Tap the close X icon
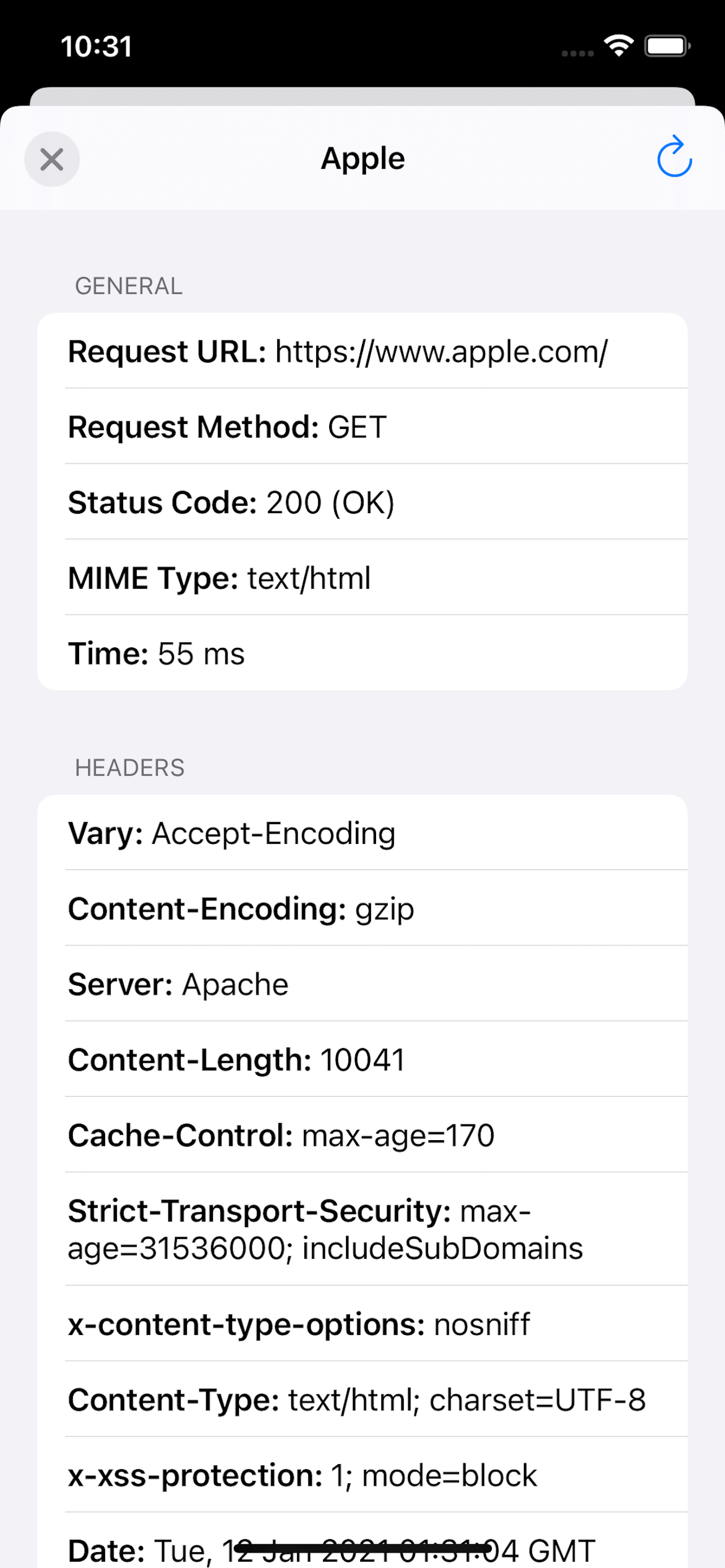Screen dimensions: 725x1568 [x=52, y=159]
